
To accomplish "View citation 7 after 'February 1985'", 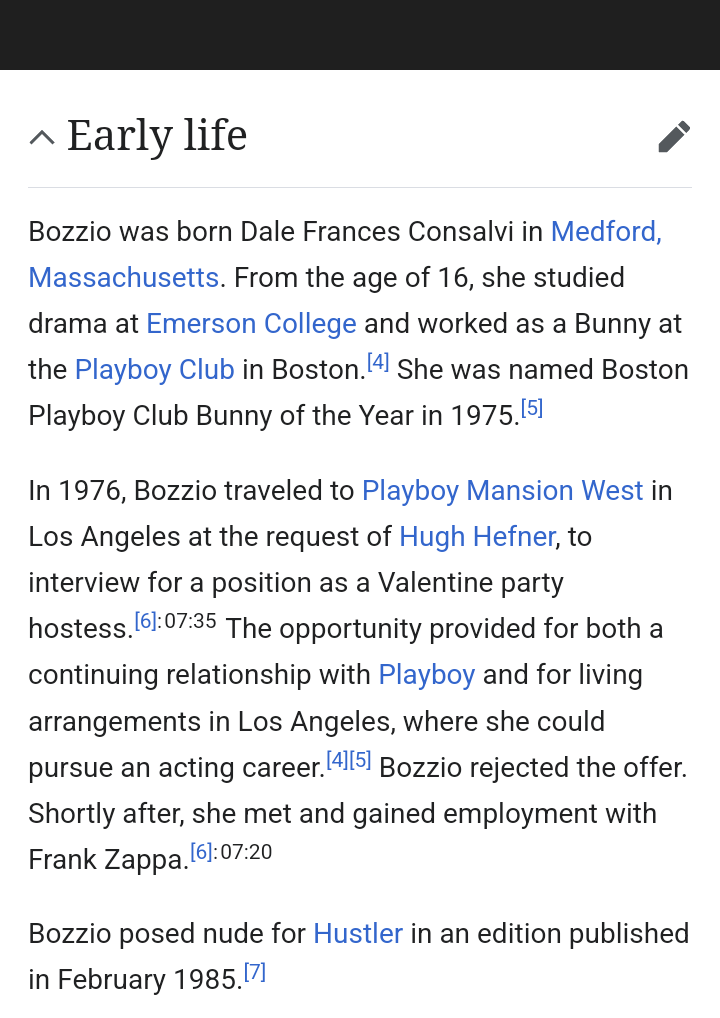I will (255, 972).
